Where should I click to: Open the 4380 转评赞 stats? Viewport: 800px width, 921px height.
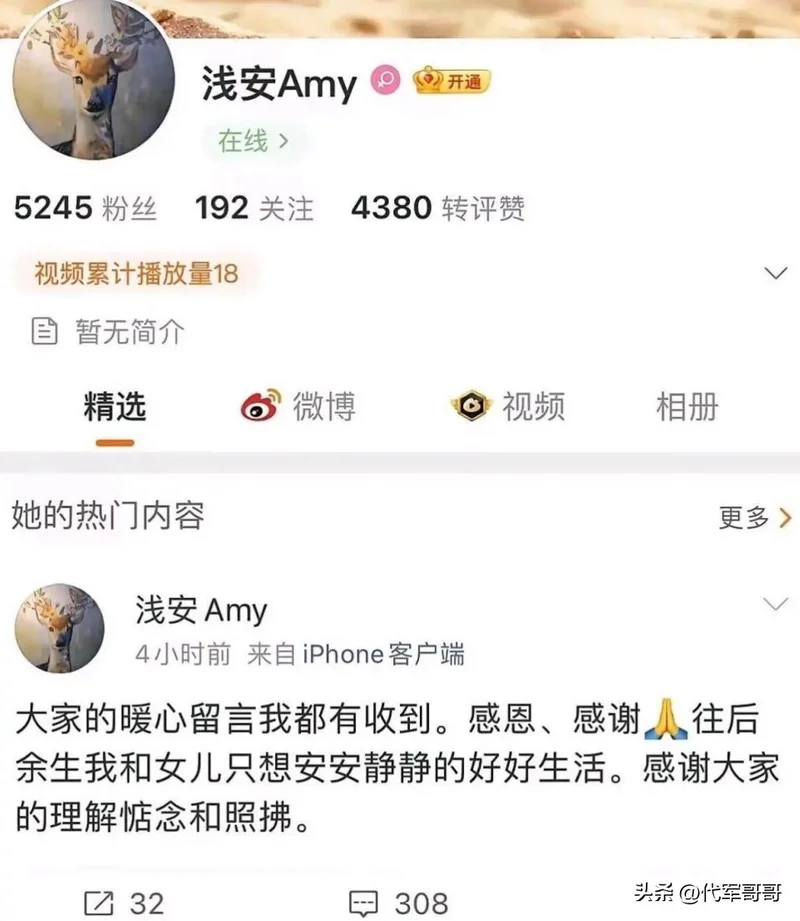click(x=437, y=208)
